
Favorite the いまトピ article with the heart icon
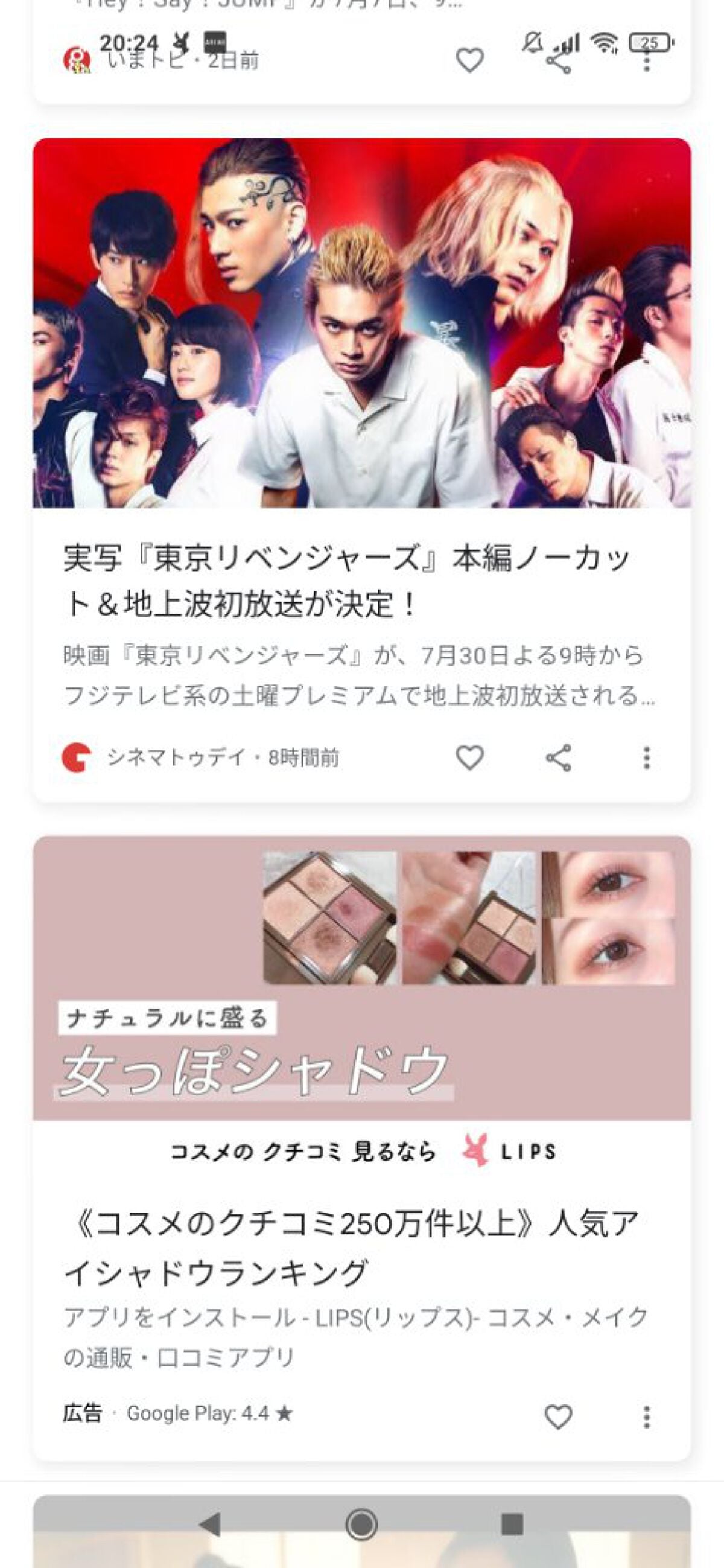(469, 62)
